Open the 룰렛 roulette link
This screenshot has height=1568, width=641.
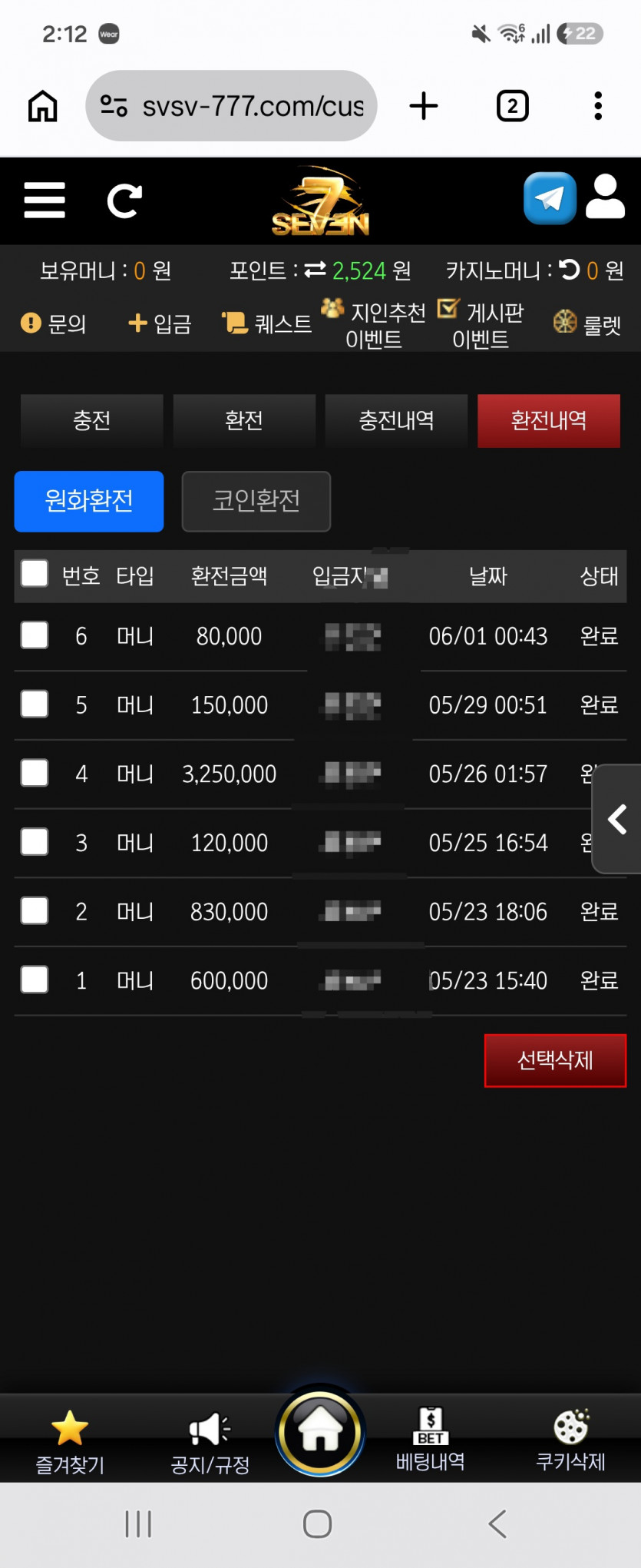pyautogui.click(x=587, y=324)
